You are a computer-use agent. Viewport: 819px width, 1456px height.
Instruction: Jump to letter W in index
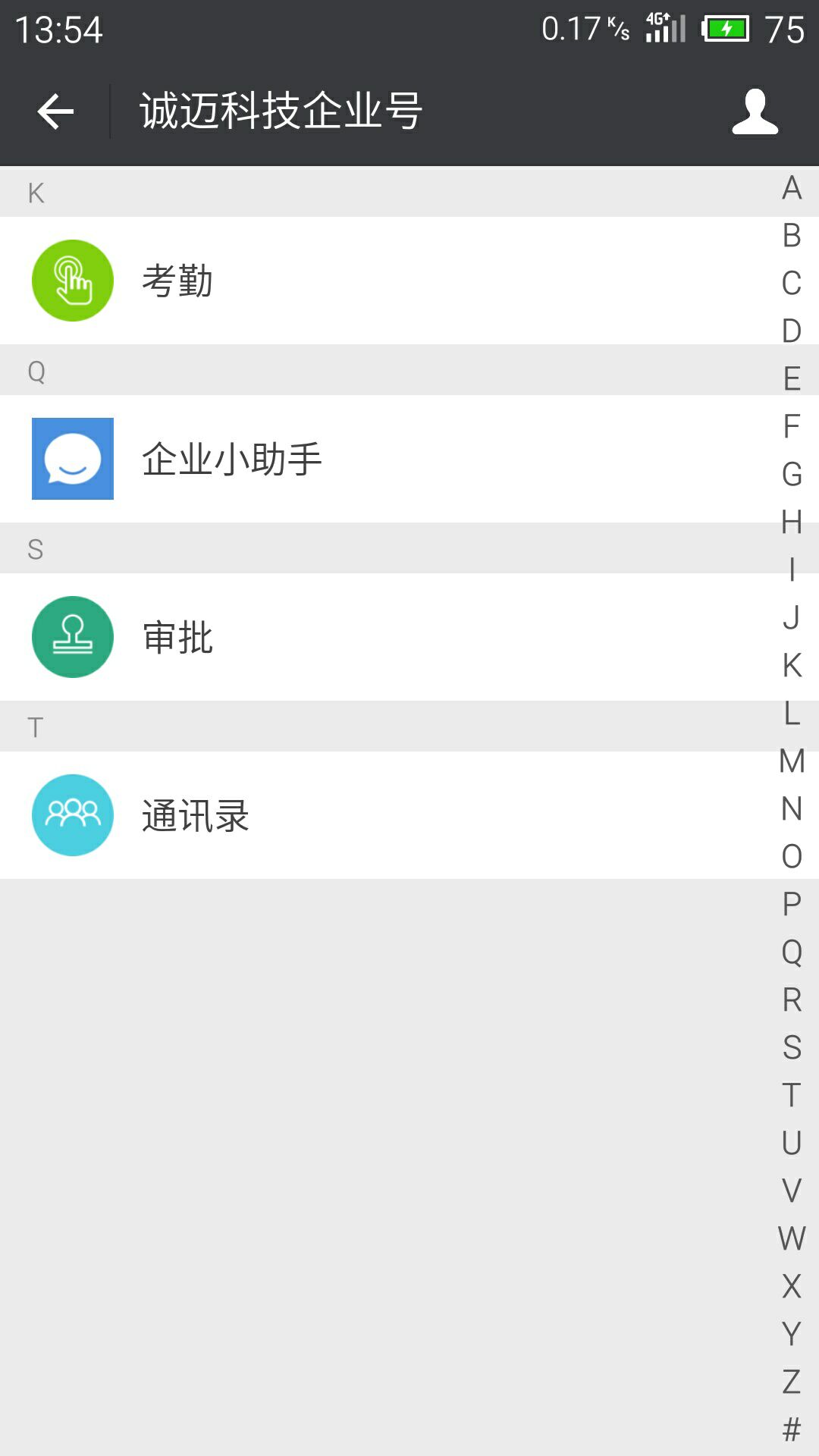(x=792, y=1238)
